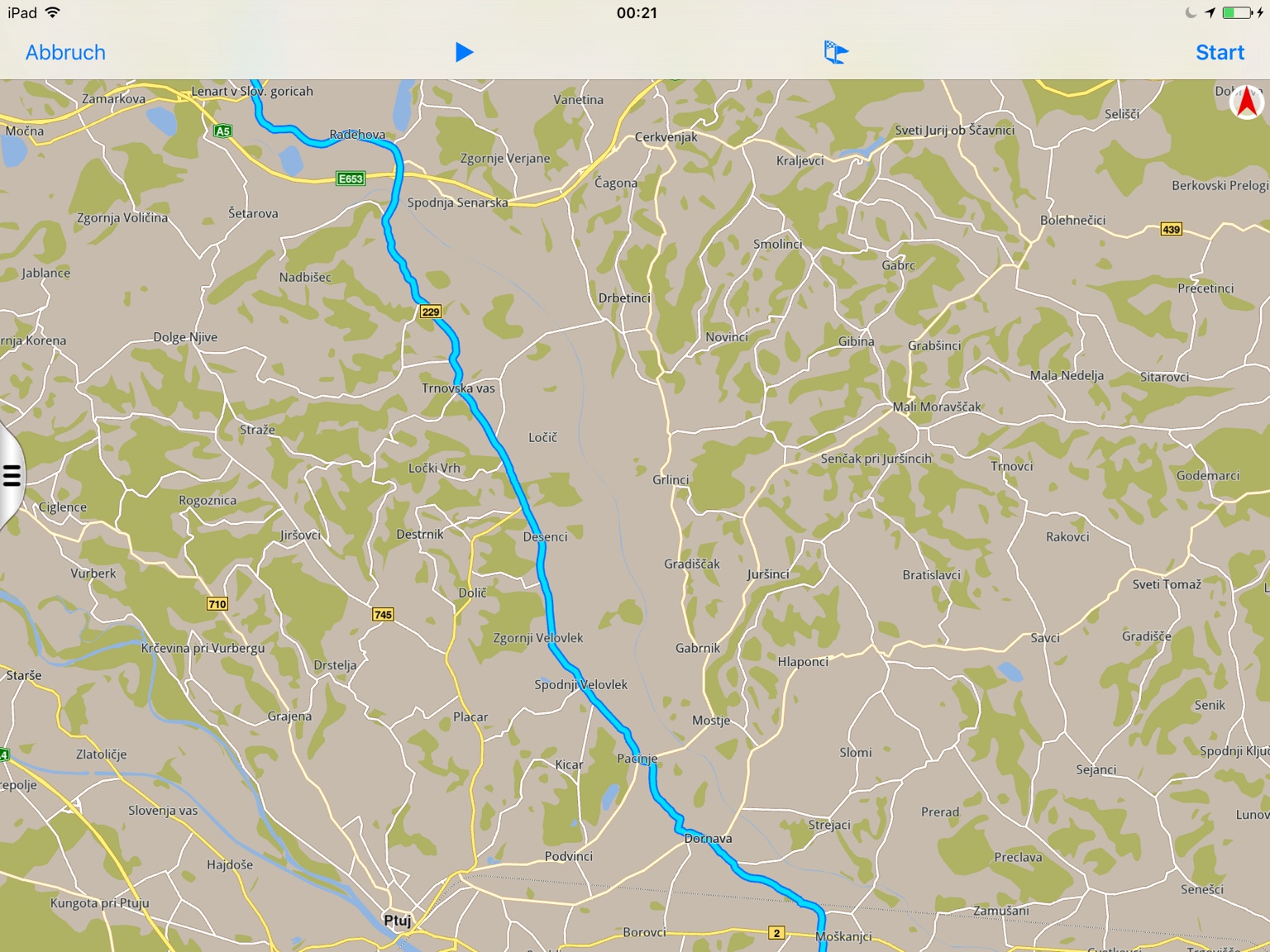Play the route simulation
Viewport: 1270px width, 952px height.
pos(464,52)
